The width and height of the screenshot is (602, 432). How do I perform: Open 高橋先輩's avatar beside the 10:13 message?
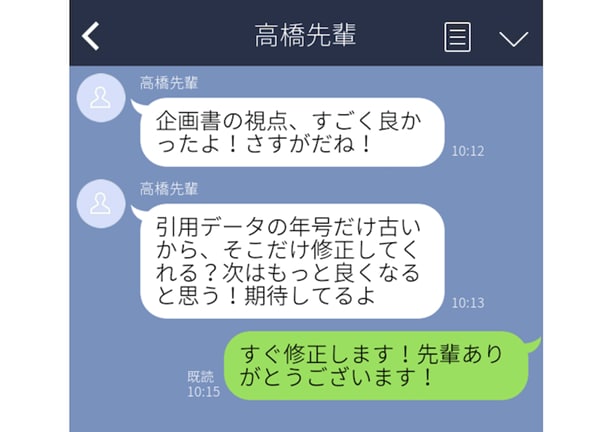tap(100, 204)
